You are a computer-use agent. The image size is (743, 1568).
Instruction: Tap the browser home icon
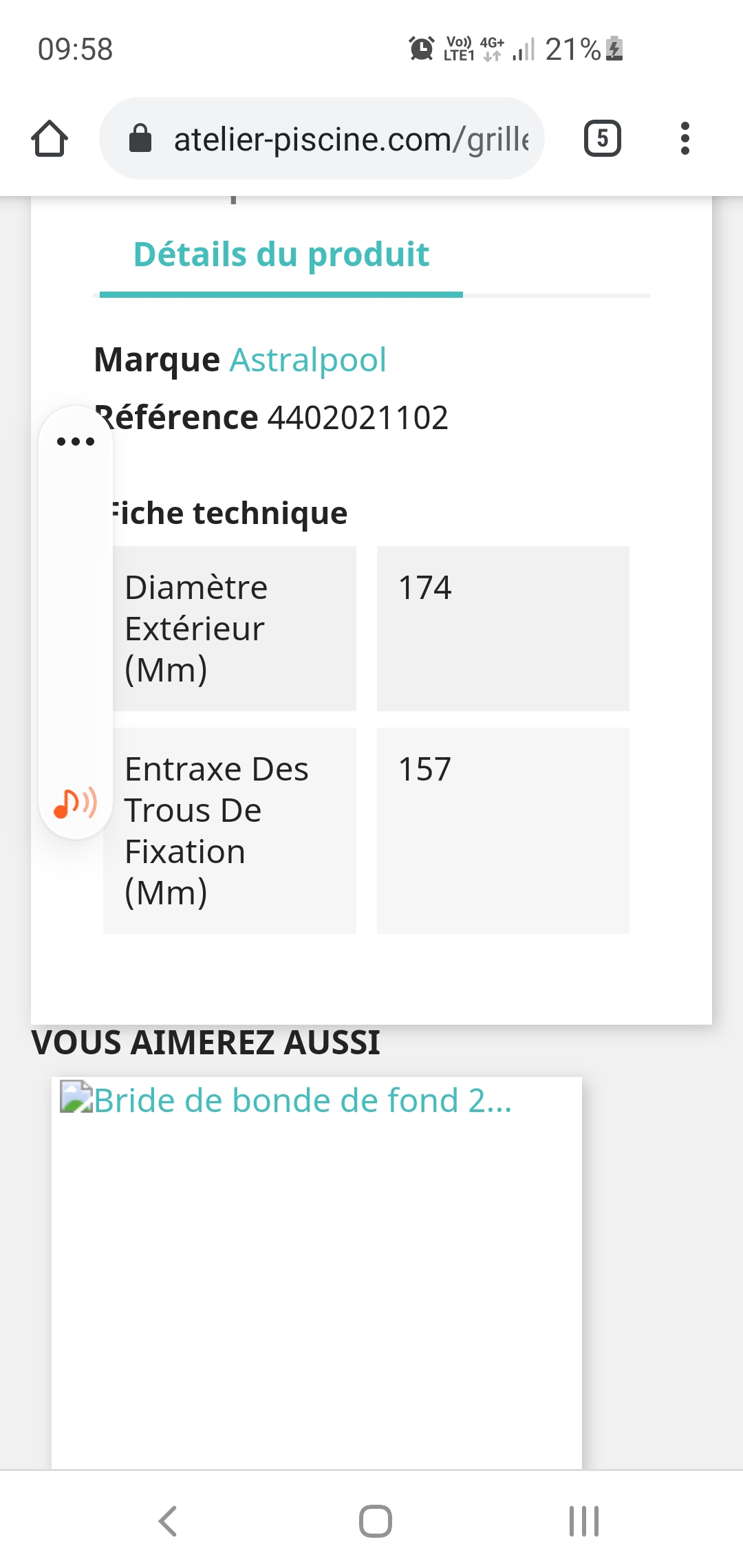pyautogui.click(x=50, y=139)
